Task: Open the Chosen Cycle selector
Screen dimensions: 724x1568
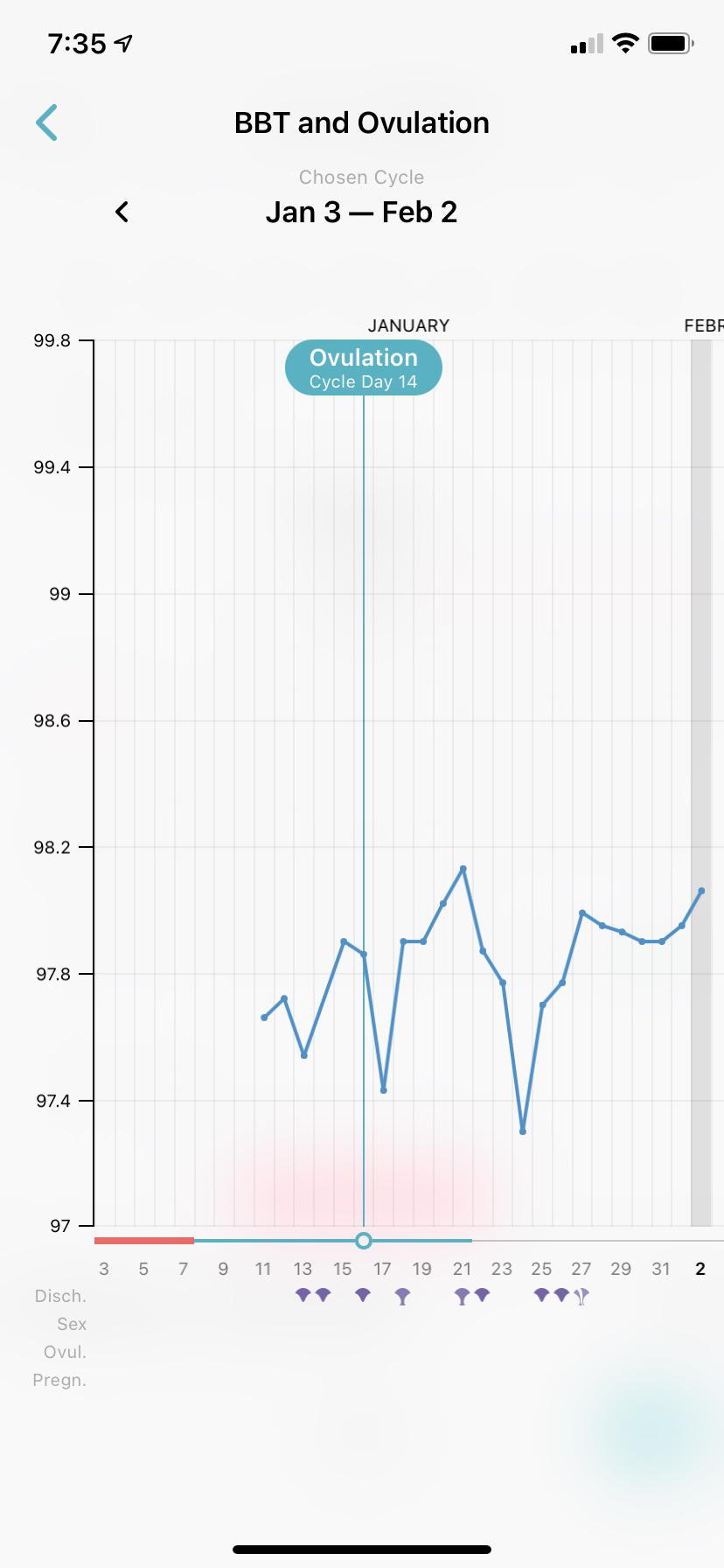Action: pos(361,177)
